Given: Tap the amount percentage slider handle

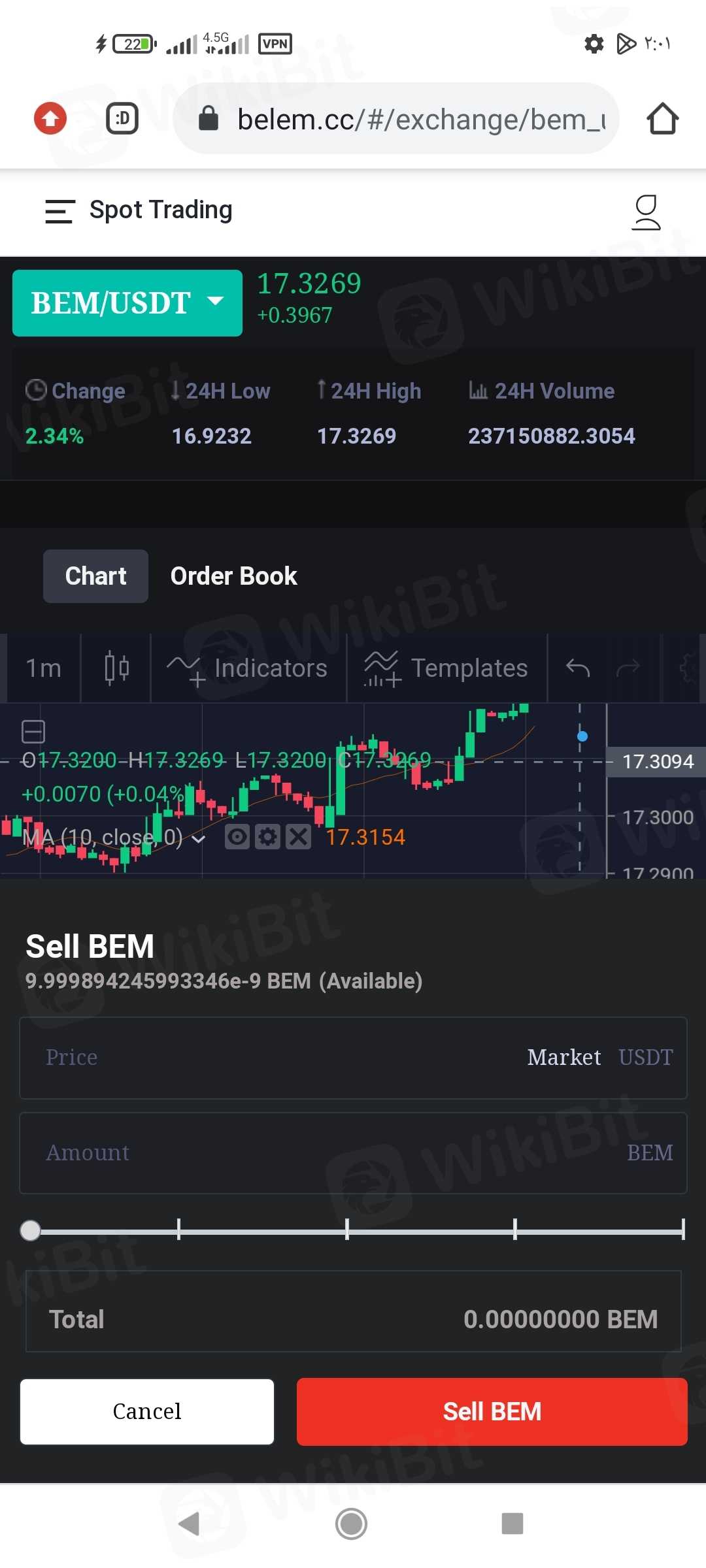Looking at the screenshot, I should click(x=30, y=1230).
